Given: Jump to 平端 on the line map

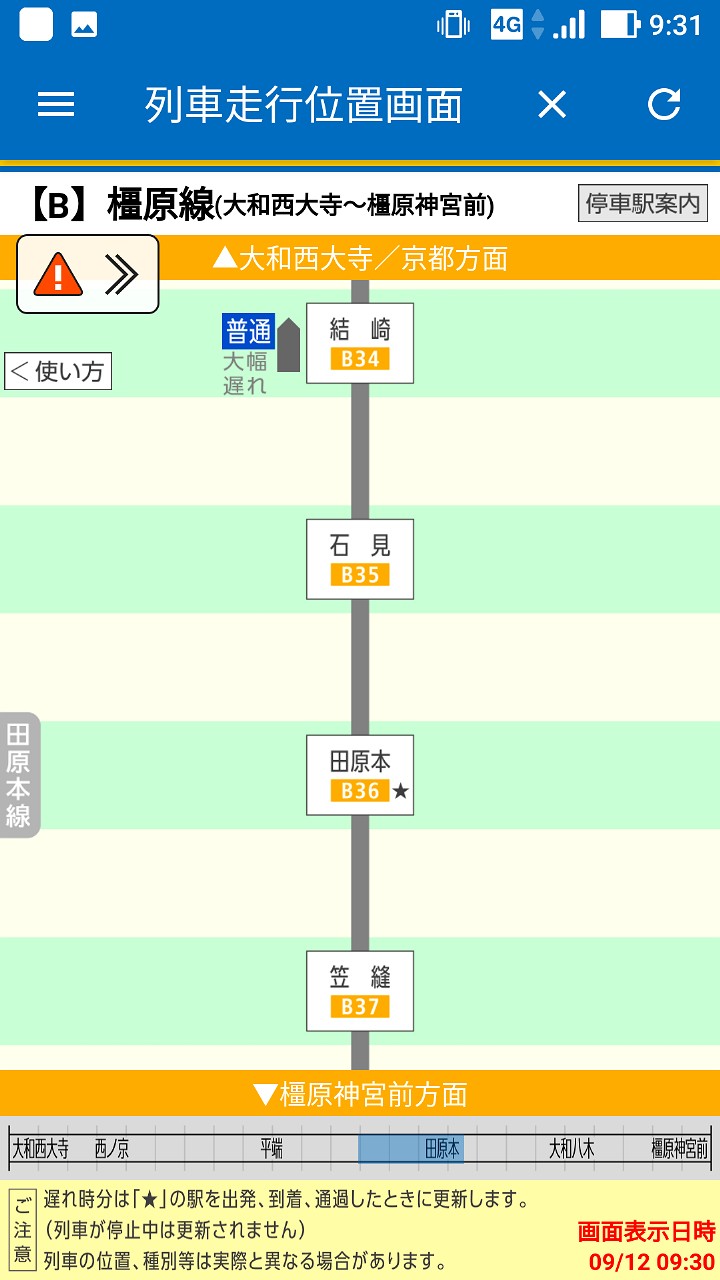Looking at the screenshot, I should click(x=272, y=1149).
